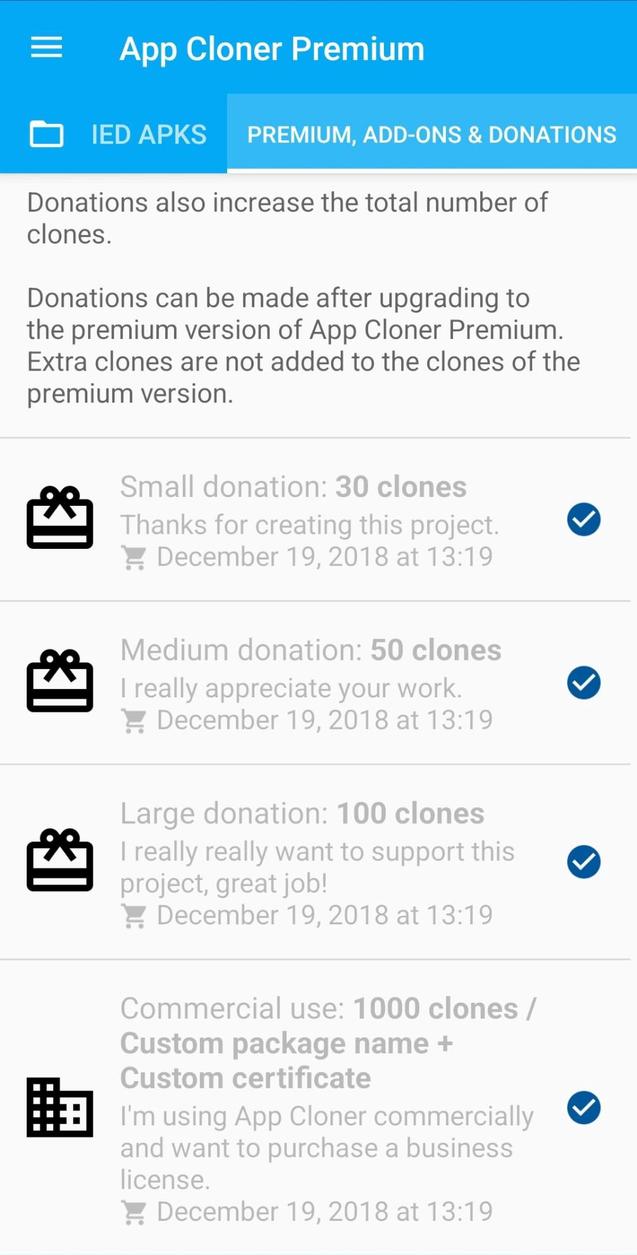Switch to the cloned APKs tab
Viewport: 637px width, 1255px height.
[x=116, y=134]
